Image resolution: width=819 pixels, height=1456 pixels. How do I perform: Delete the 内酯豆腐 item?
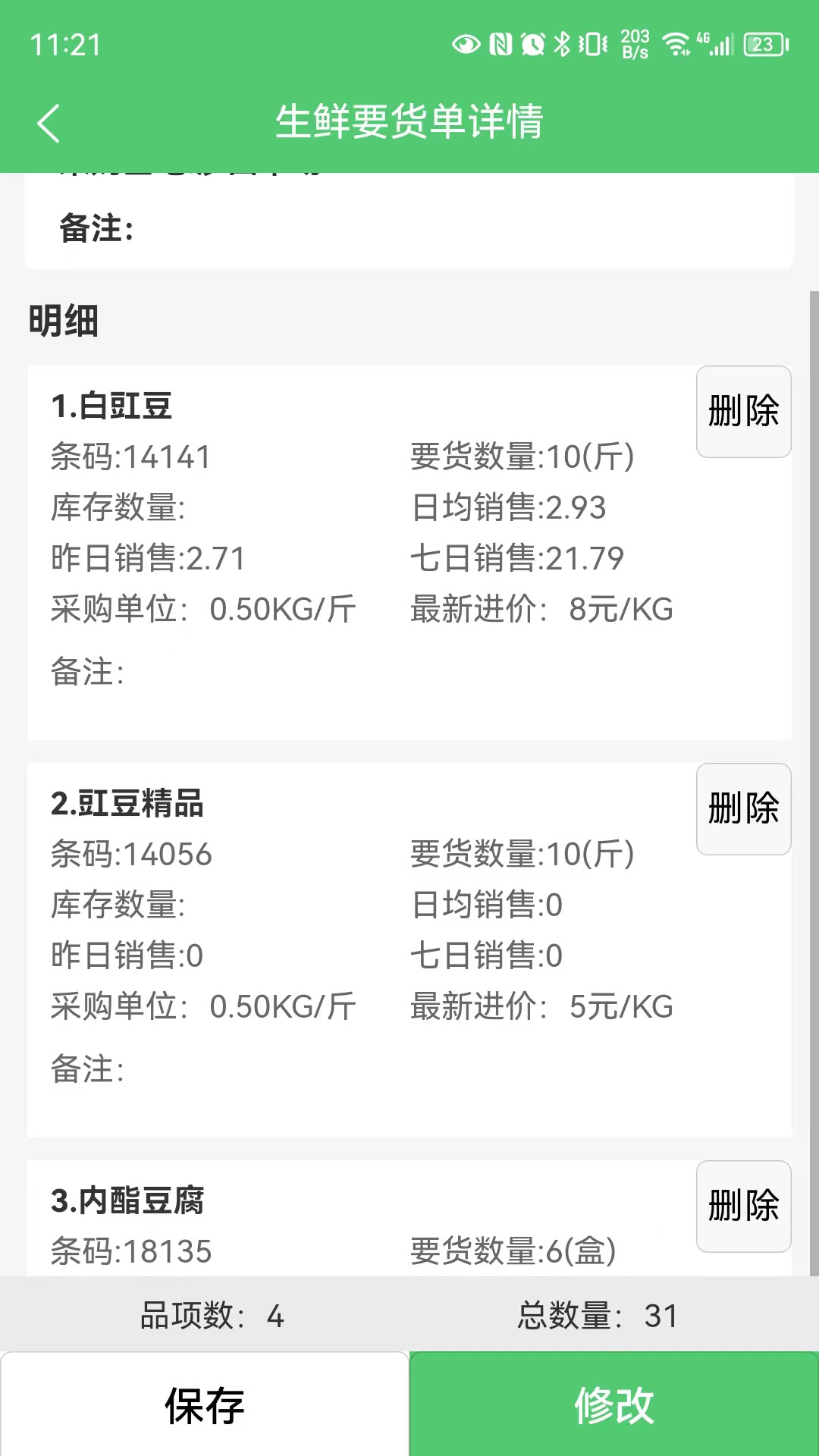[x=743, y=1206]
